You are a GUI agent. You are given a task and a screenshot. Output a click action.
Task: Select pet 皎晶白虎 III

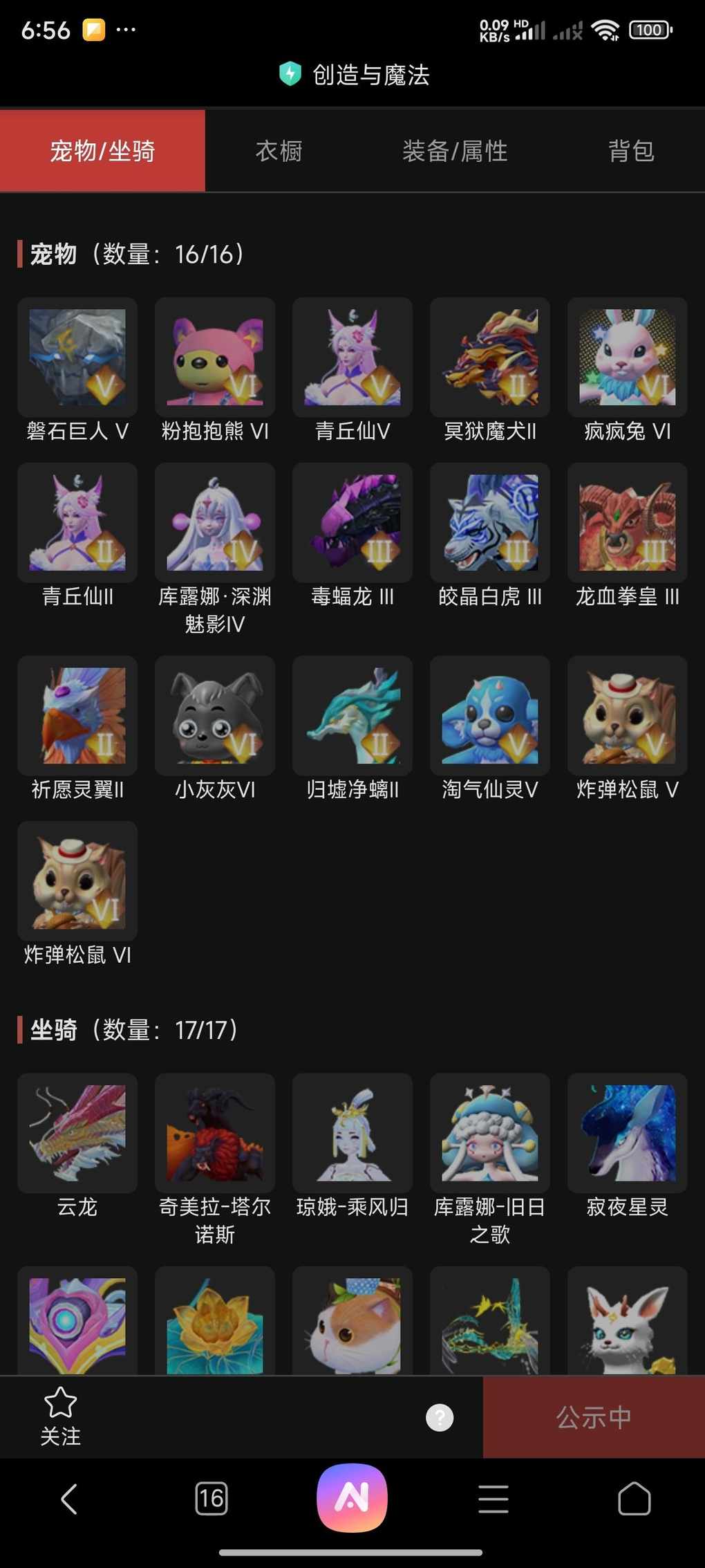tap(490, 523)
